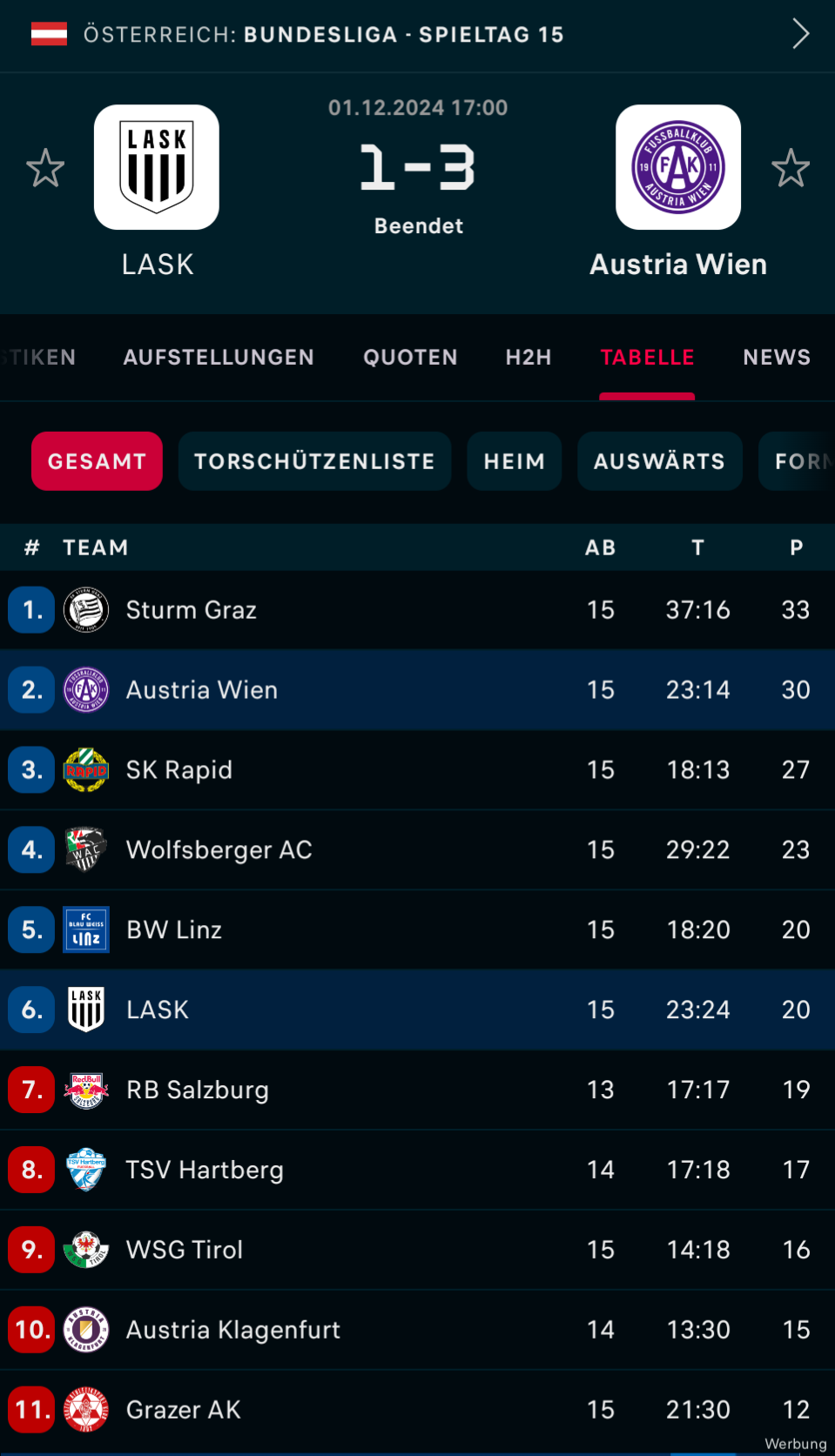The image size is (835, 1456).
Task: Switch to the Quoten tab
Action: pyautogui.click(x=410, y=358)
